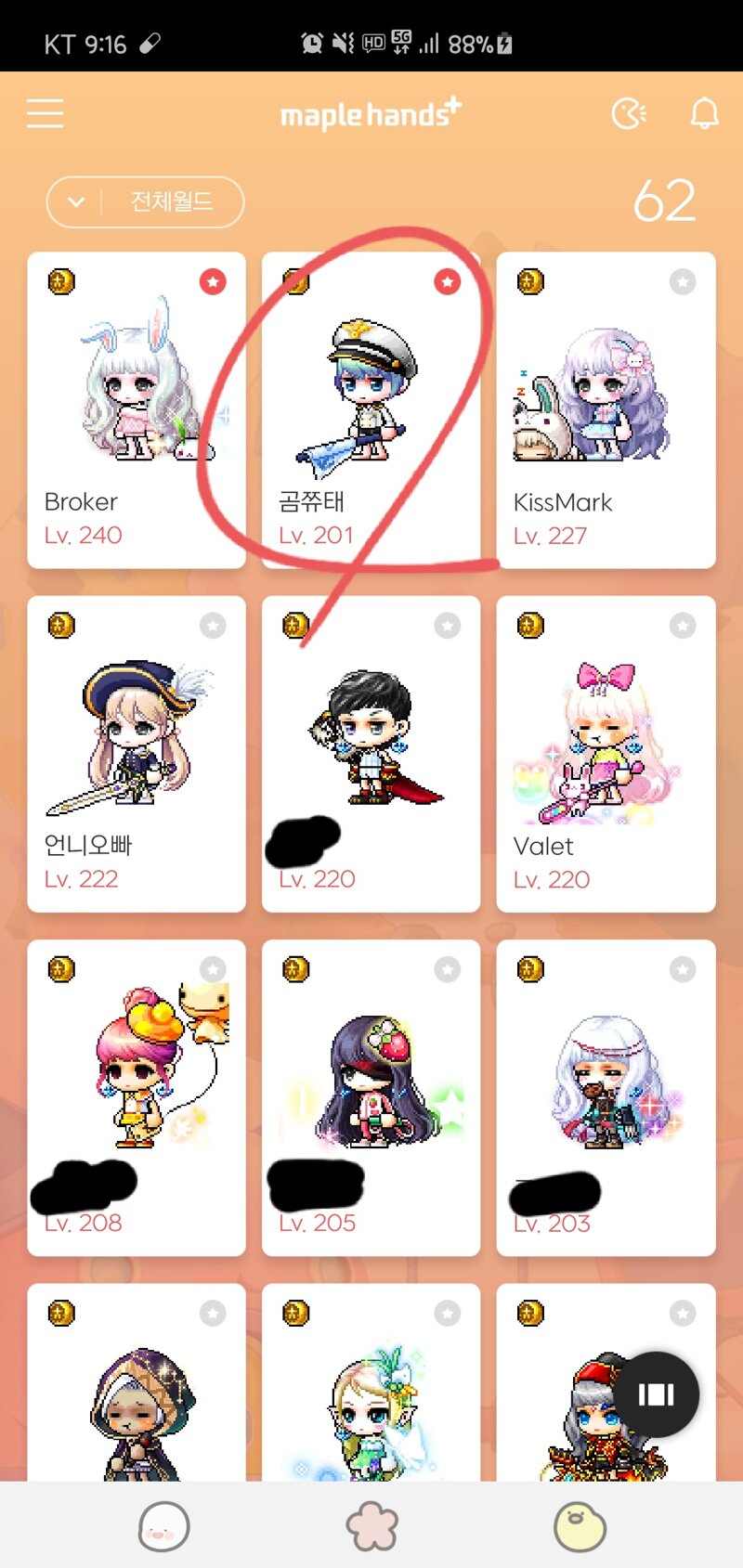The image size is (743, 1568).
Task: Open KissMark character card
Action: (606, 408)
